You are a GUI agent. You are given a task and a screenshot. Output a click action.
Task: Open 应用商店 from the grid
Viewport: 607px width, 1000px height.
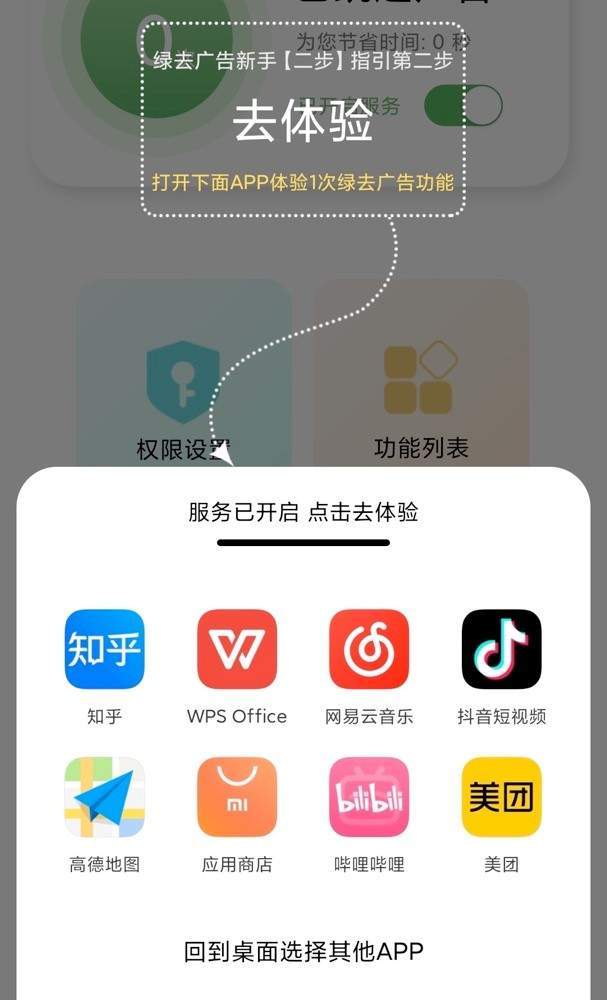[237, 797]
